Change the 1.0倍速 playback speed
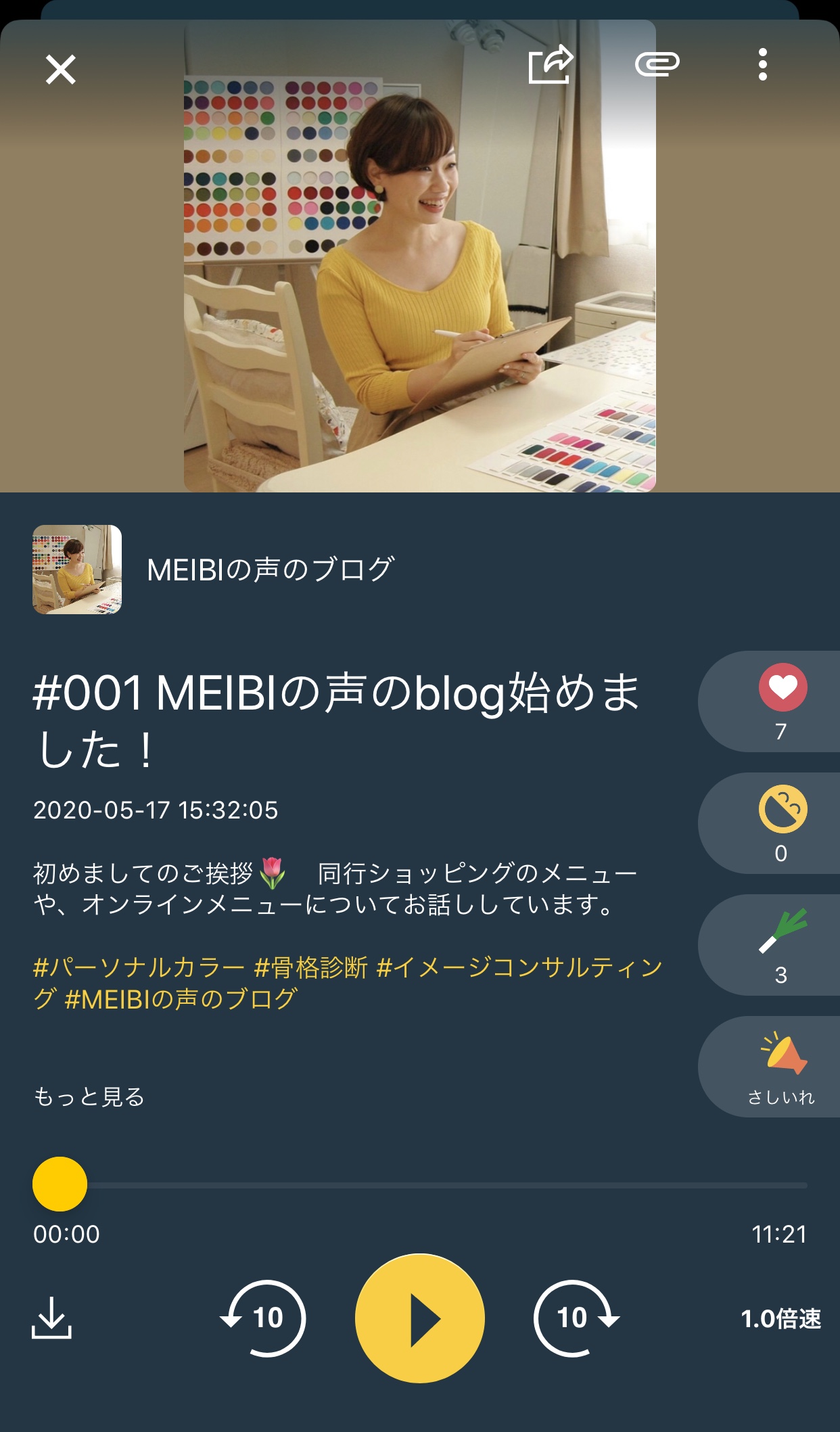The width and height of the screenshot is (840, 1432). [x=780, y=1318]
